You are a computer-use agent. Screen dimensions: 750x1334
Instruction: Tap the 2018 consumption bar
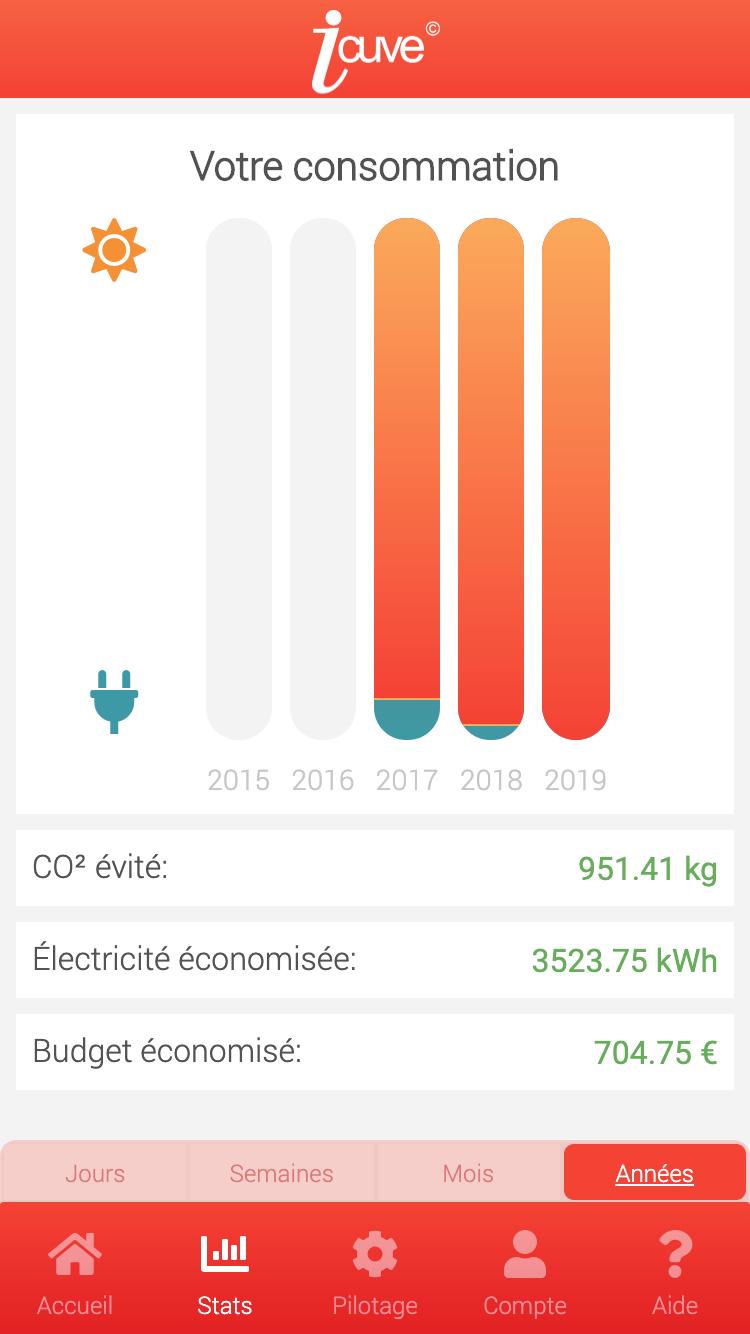point(491,479)
